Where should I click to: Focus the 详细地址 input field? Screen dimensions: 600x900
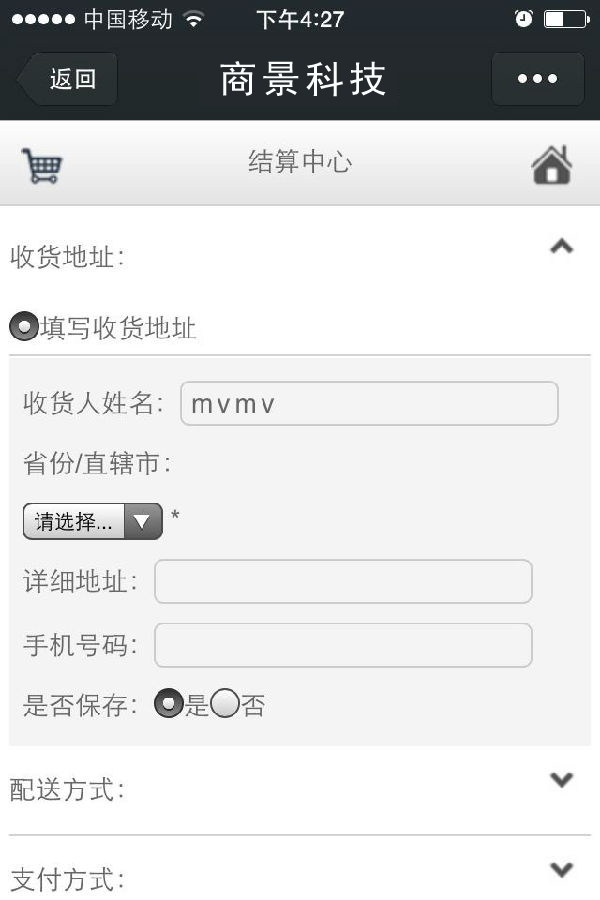(x=342, y=582)
